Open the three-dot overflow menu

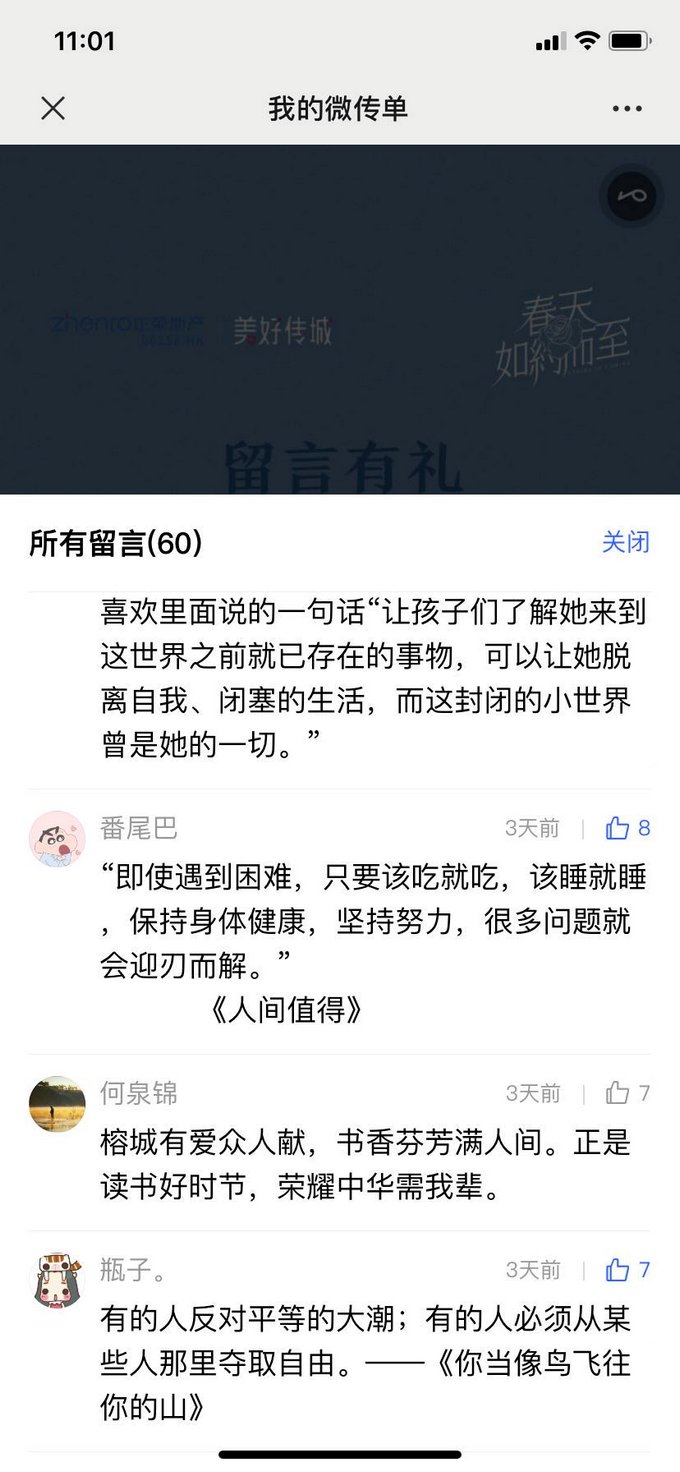point(627,108)
